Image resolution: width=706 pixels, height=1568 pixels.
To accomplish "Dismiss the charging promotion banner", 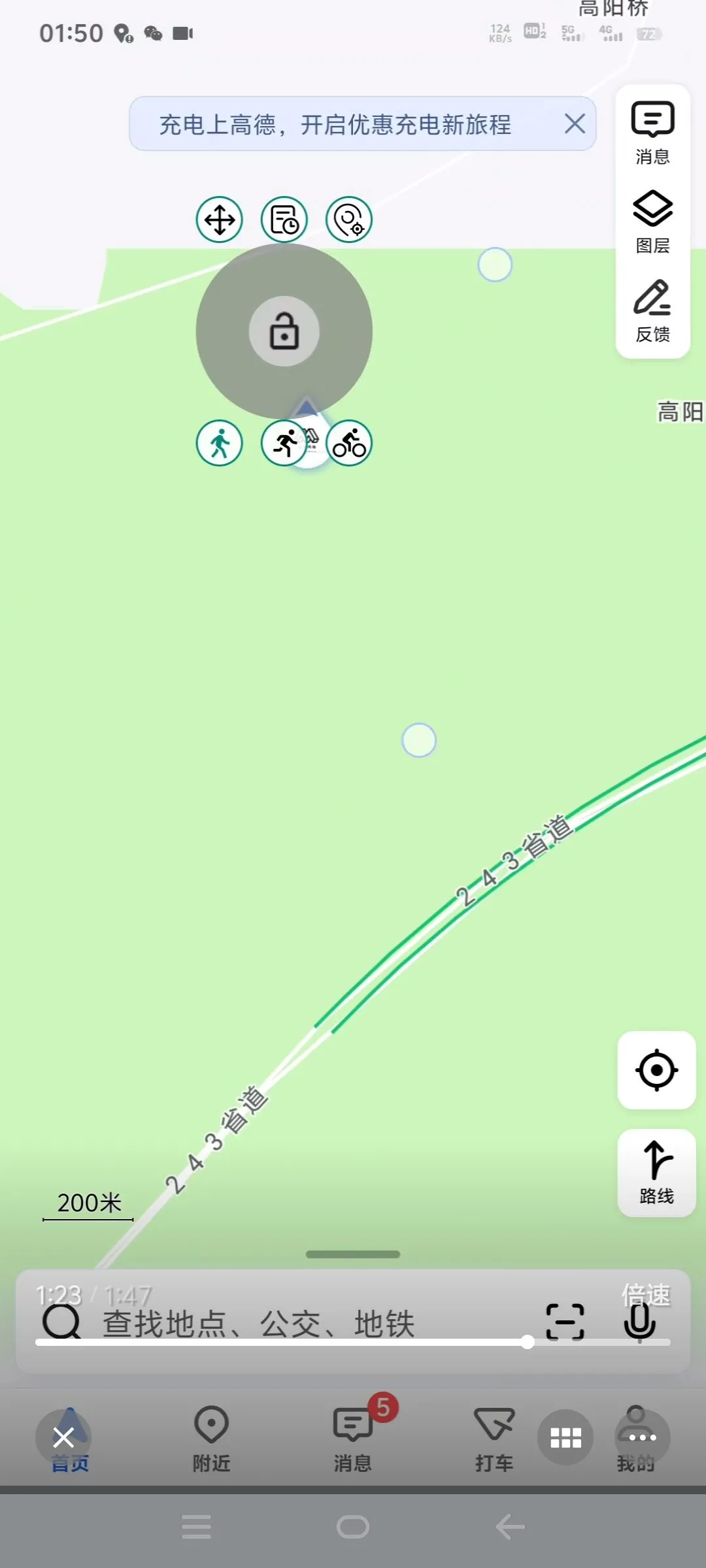I will (575, 123).
